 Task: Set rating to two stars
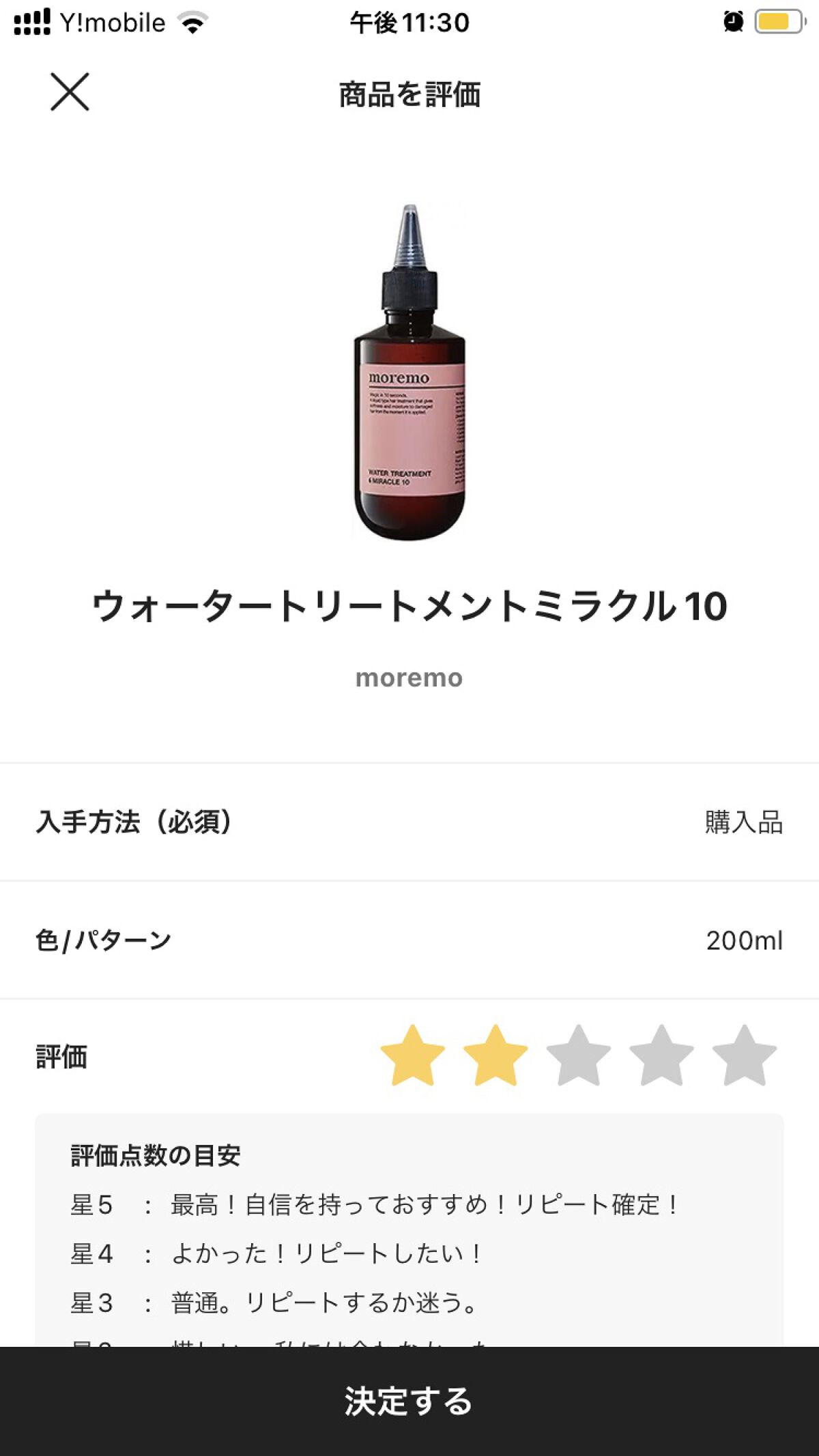[x=495, y=1055]
